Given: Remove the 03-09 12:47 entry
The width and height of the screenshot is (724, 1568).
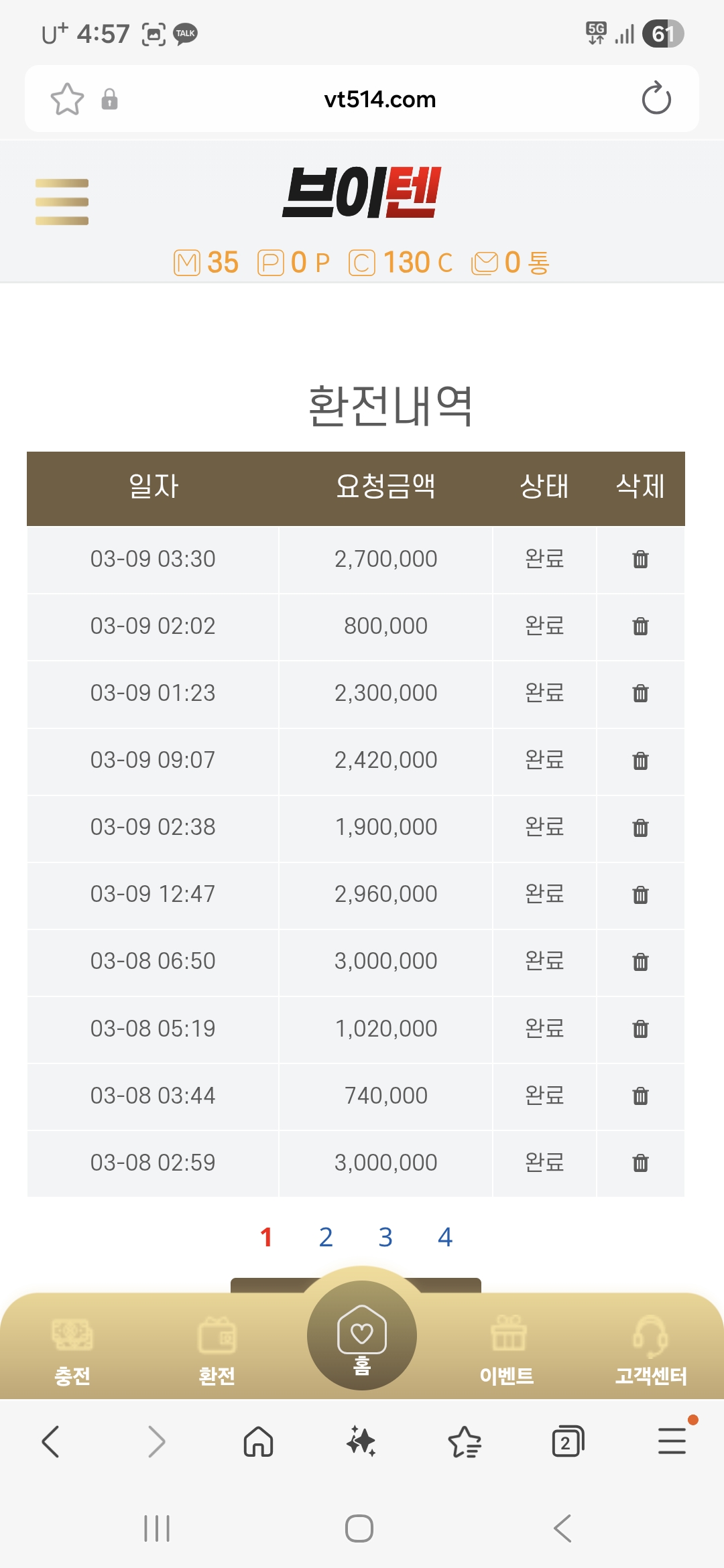Looking at the screenshot, I should [640, 894].
